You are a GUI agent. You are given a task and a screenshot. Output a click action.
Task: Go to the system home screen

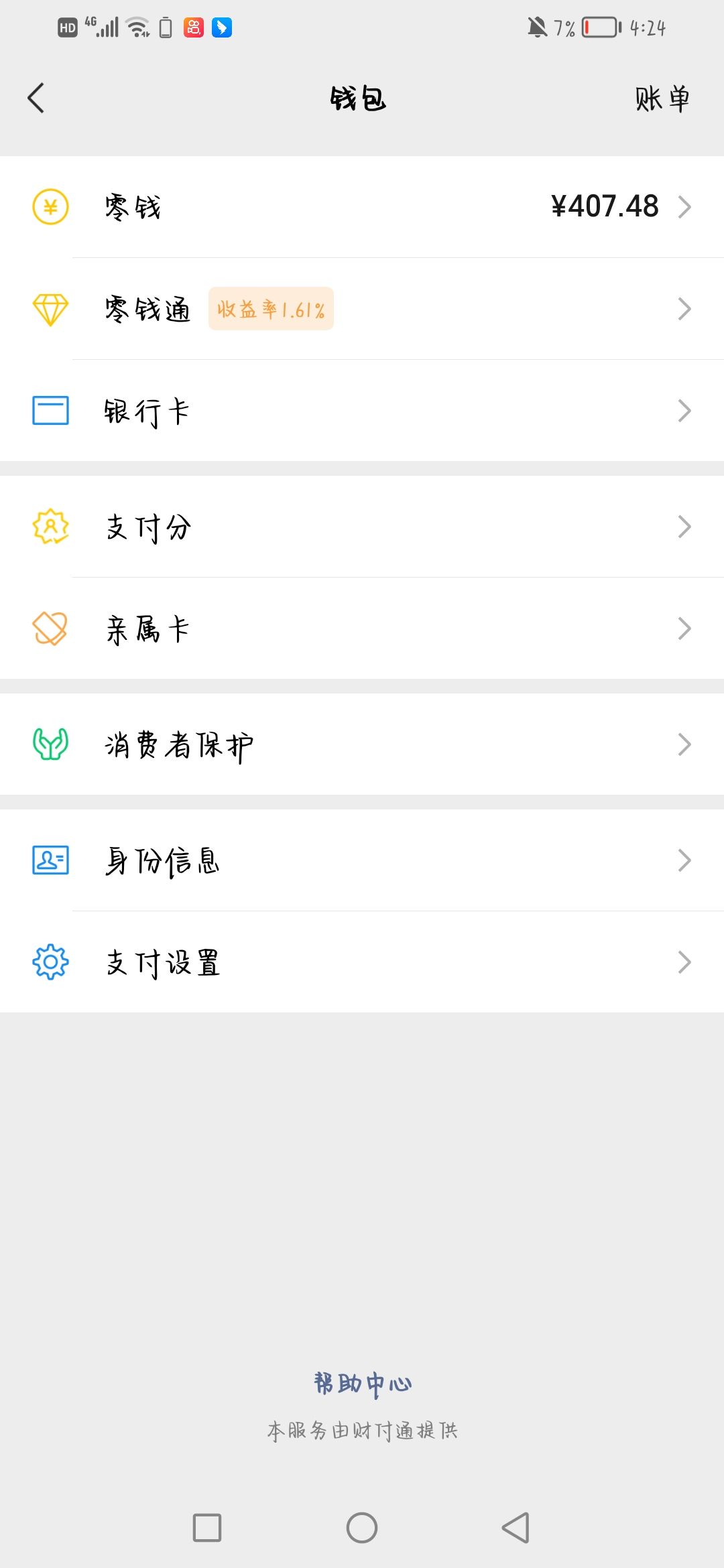point(362,1528)
